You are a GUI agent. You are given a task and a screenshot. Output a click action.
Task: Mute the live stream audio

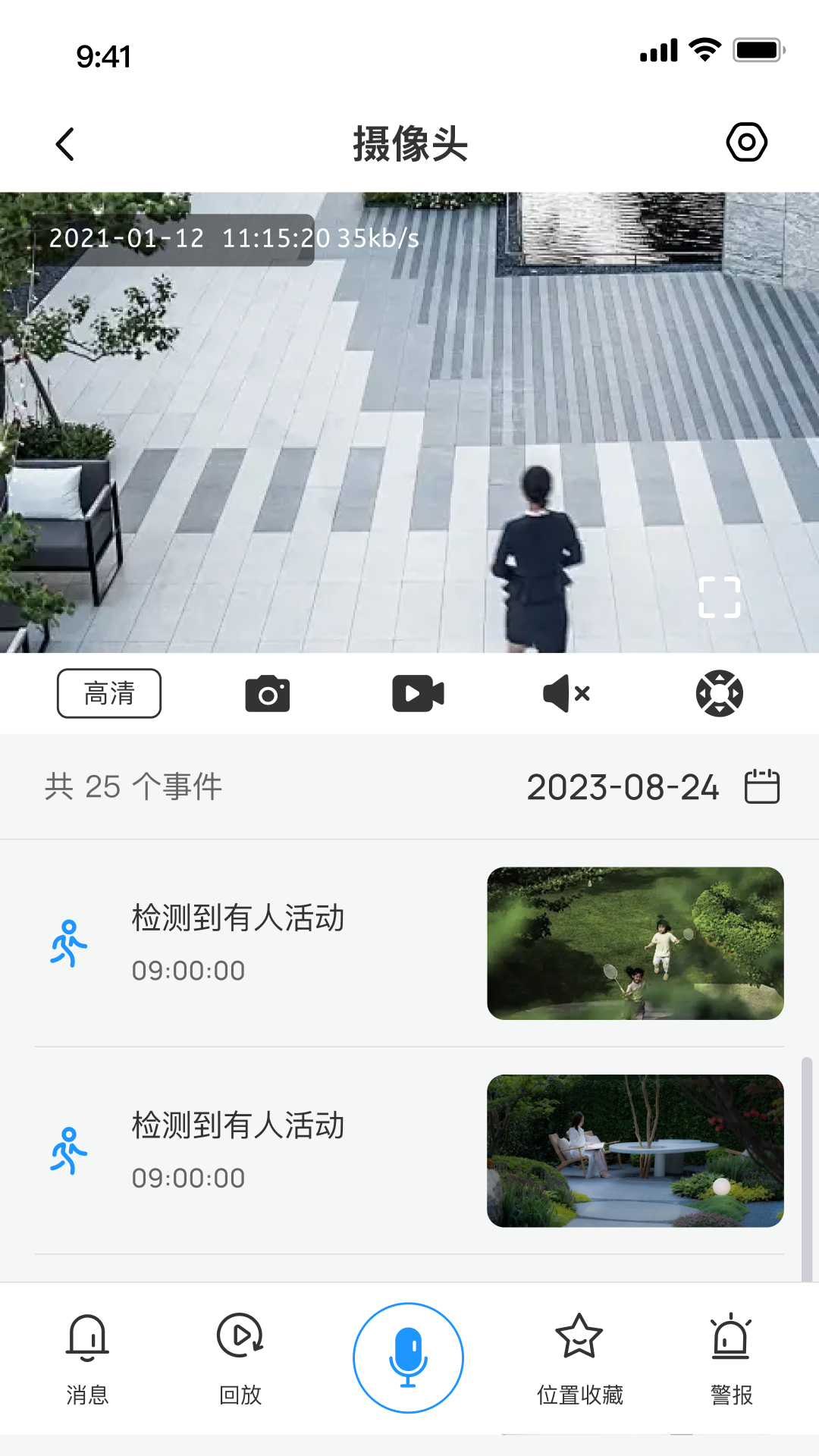567,692
